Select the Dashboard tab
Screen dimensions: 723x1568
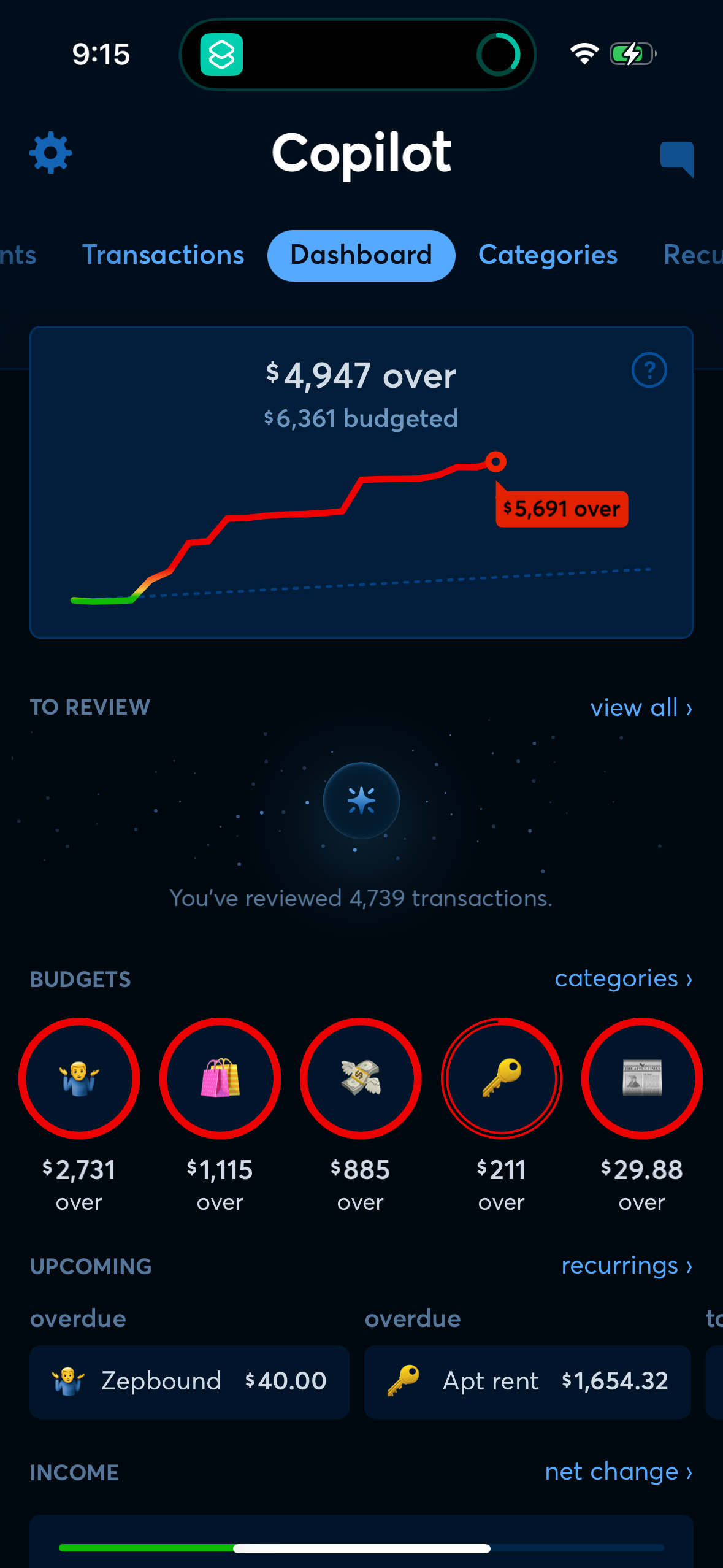tap(361, 255)
